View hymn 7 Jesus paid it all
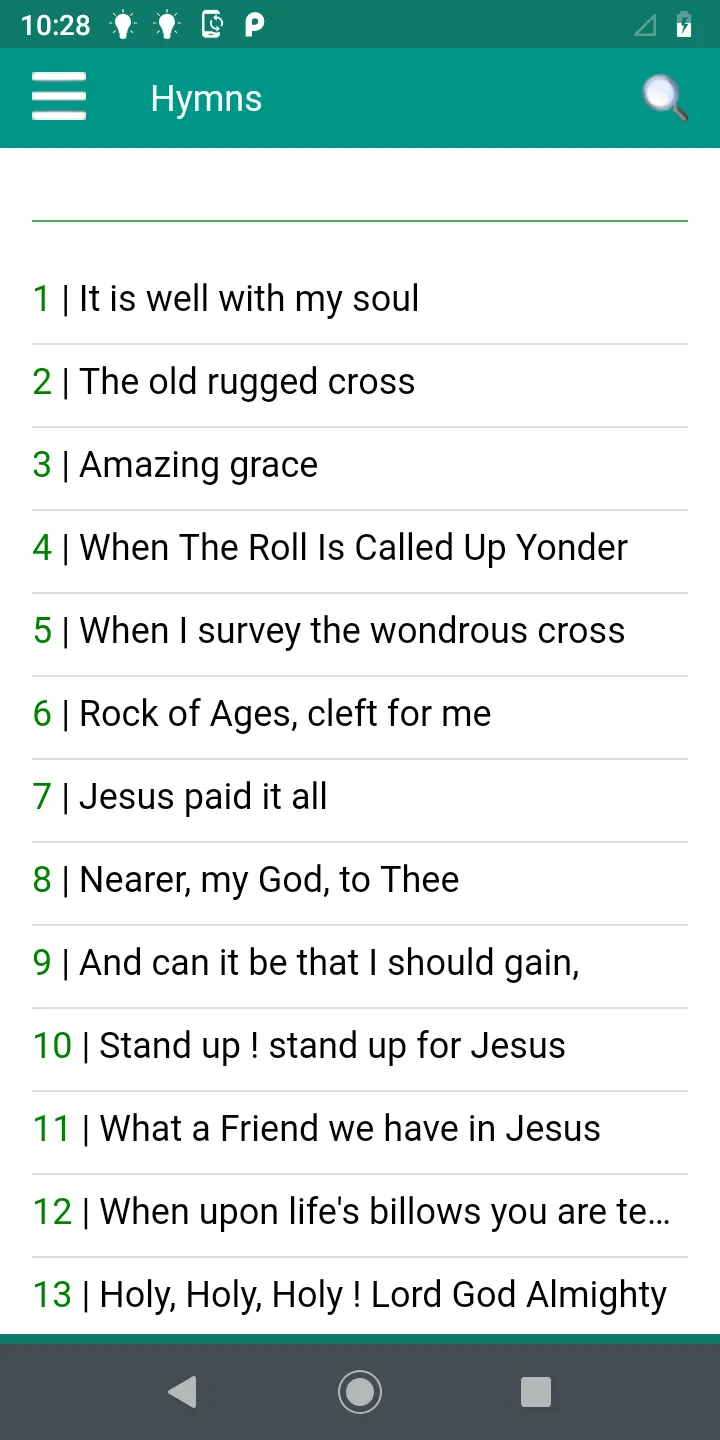This screenshot has width=720, height=1440. click(x=360, y=797)
